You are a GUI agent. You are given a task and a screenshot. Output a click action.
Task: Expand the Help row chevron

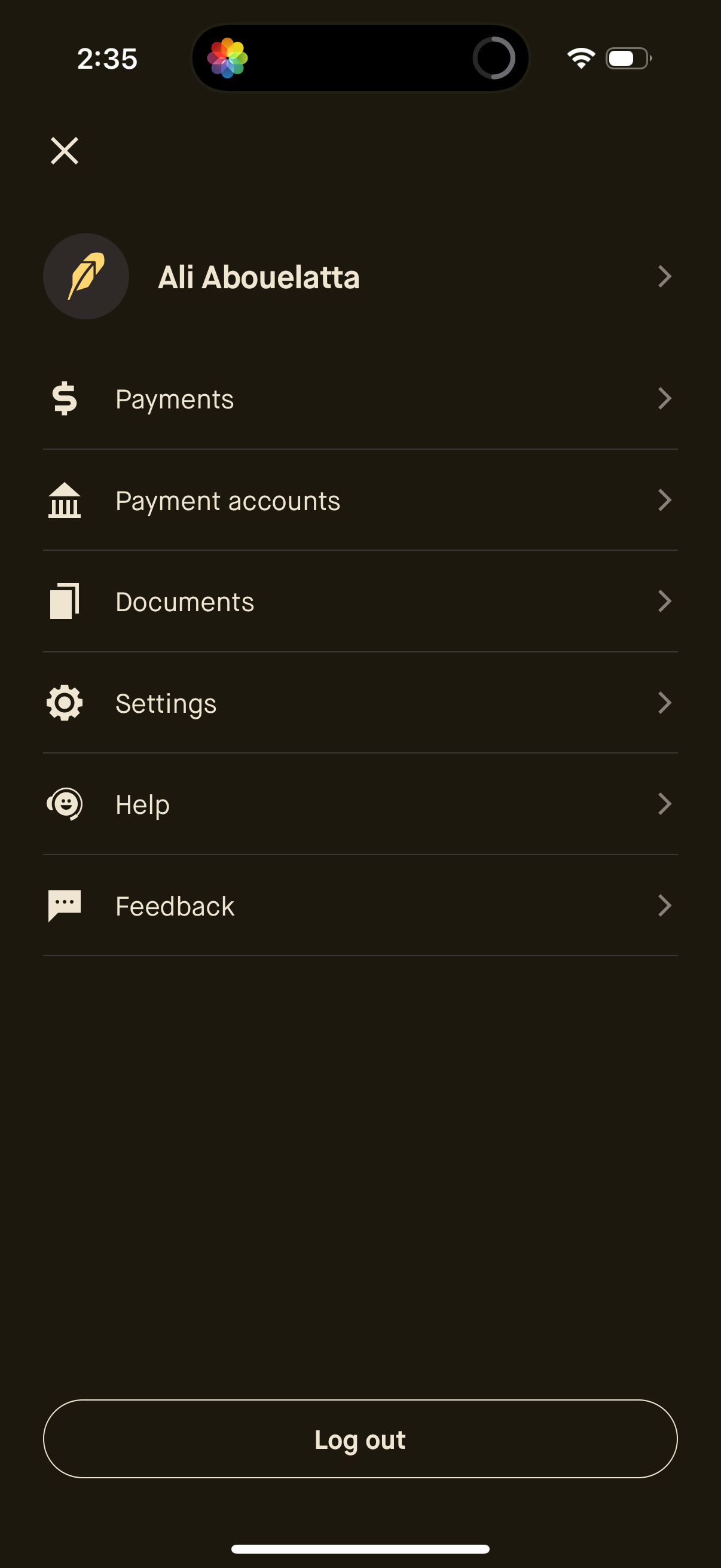tap(665, 804)
